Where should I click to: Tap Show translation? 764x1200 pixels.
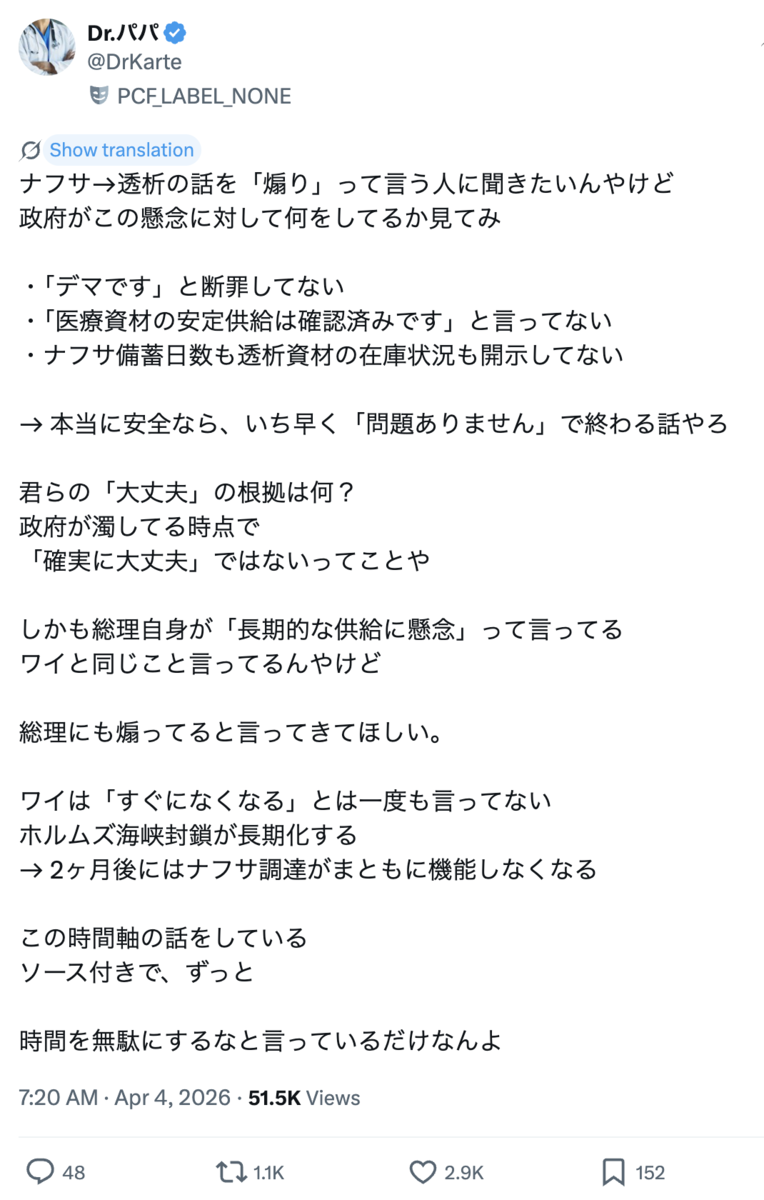tap(121, 150)
